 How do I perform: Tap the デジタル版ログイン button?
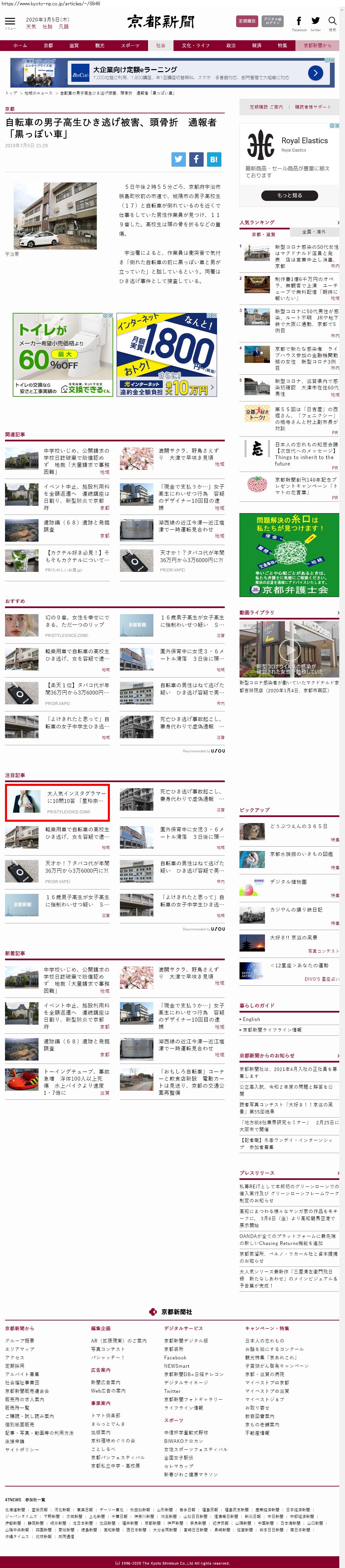point(272,21)
